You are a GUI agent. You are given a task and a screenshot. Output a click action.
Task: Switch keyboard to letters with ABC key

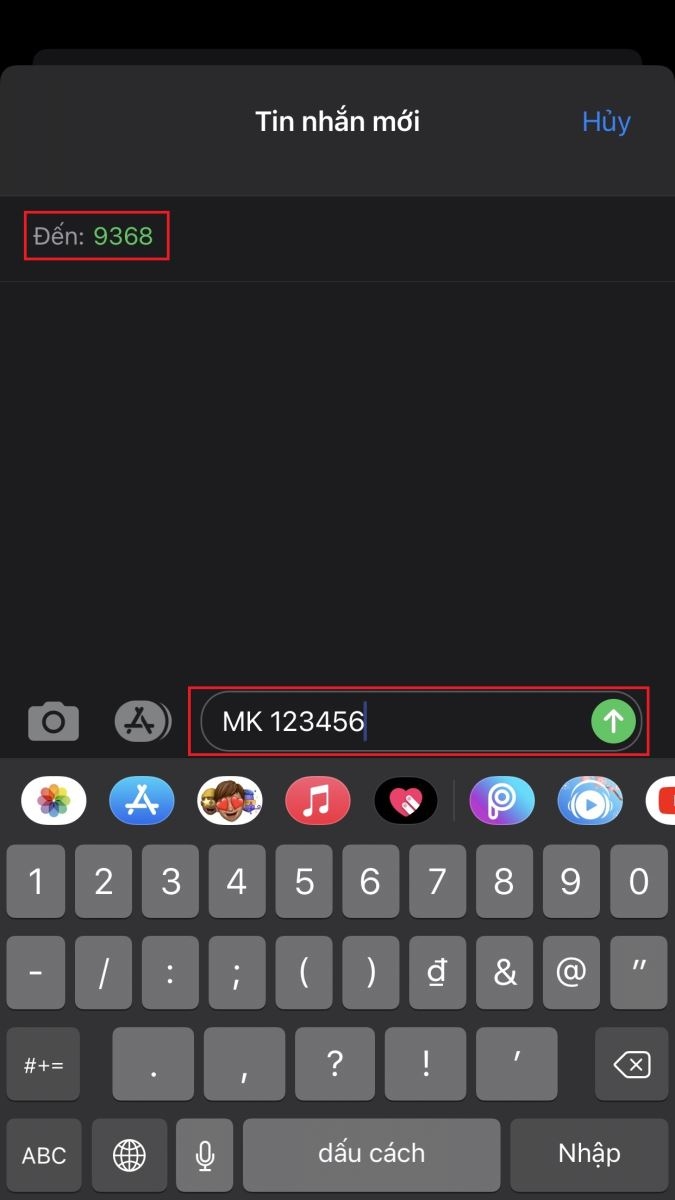(44, 1156)
